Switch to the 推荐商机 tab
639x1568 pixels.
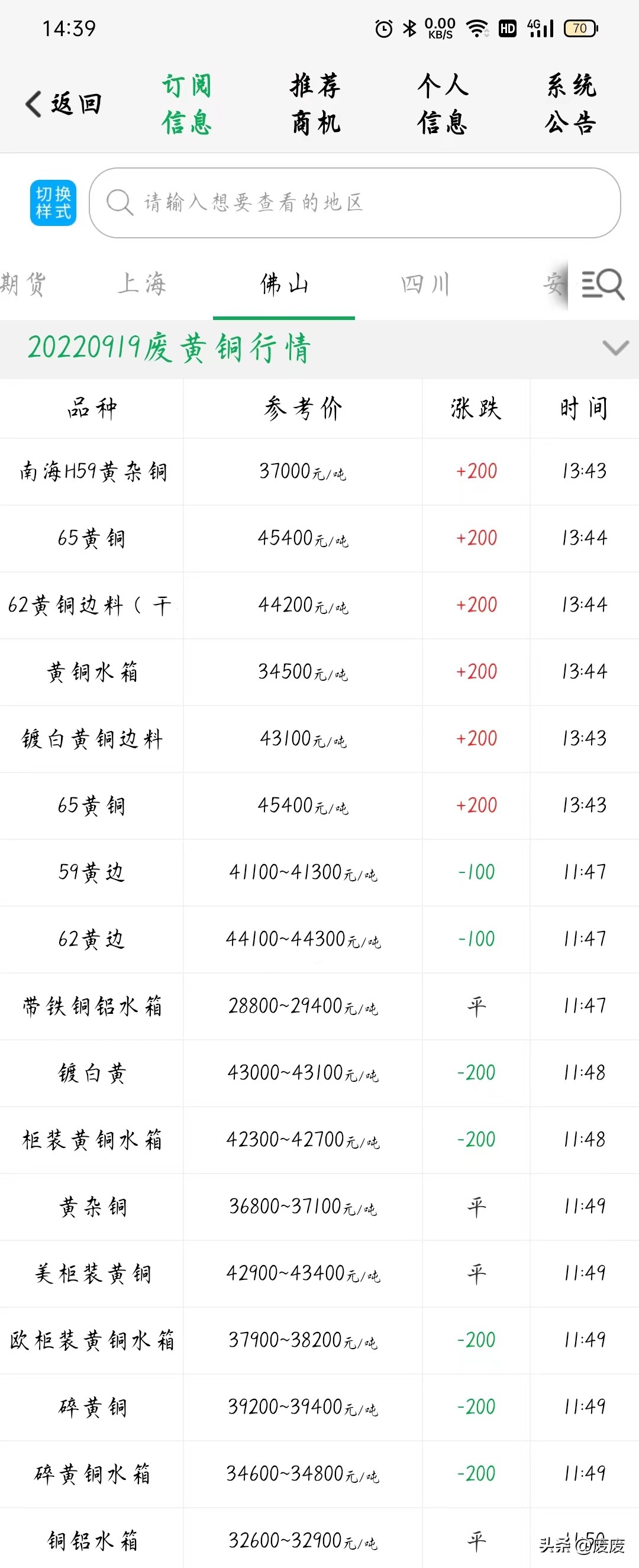[316, 104]
